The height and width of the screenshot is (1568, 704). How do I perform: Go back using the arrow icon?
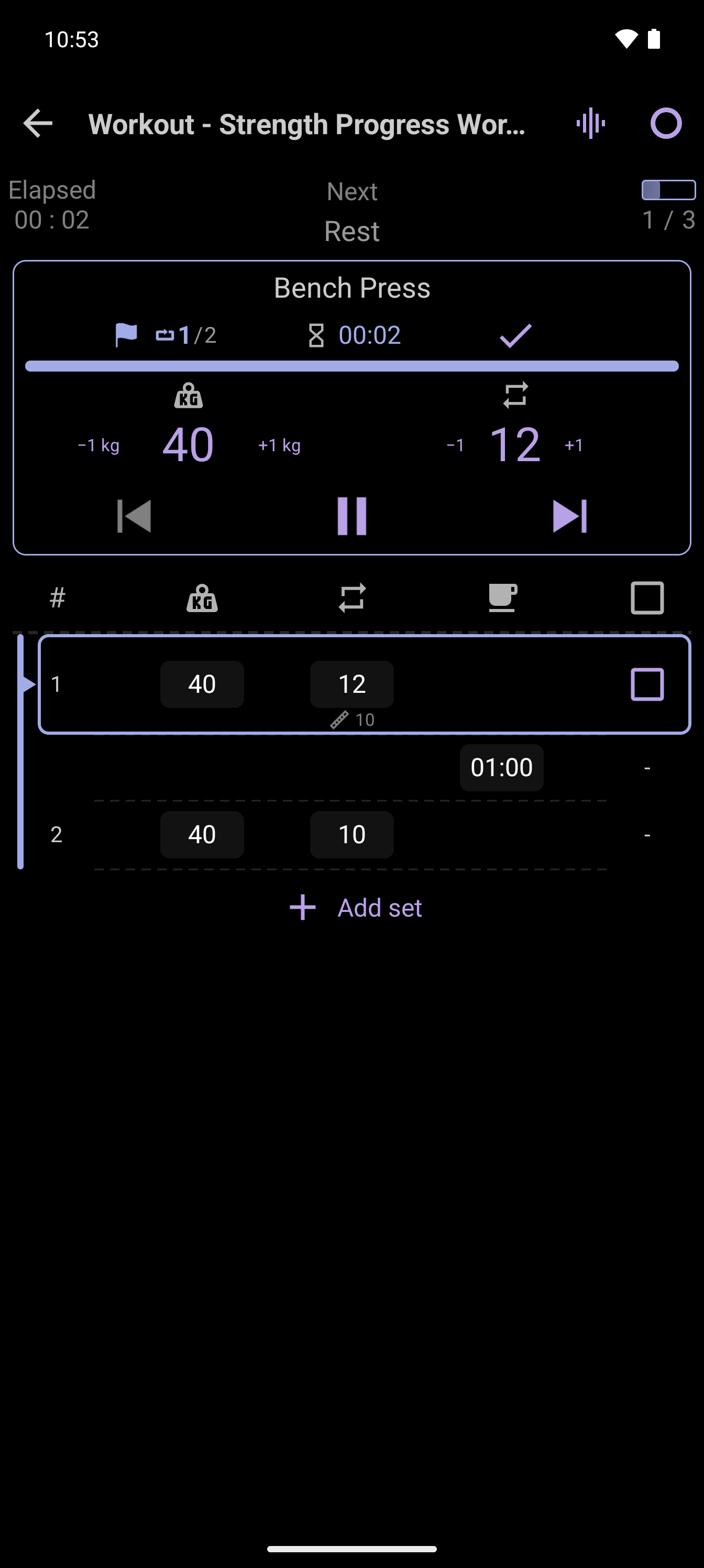pos(38,124)
